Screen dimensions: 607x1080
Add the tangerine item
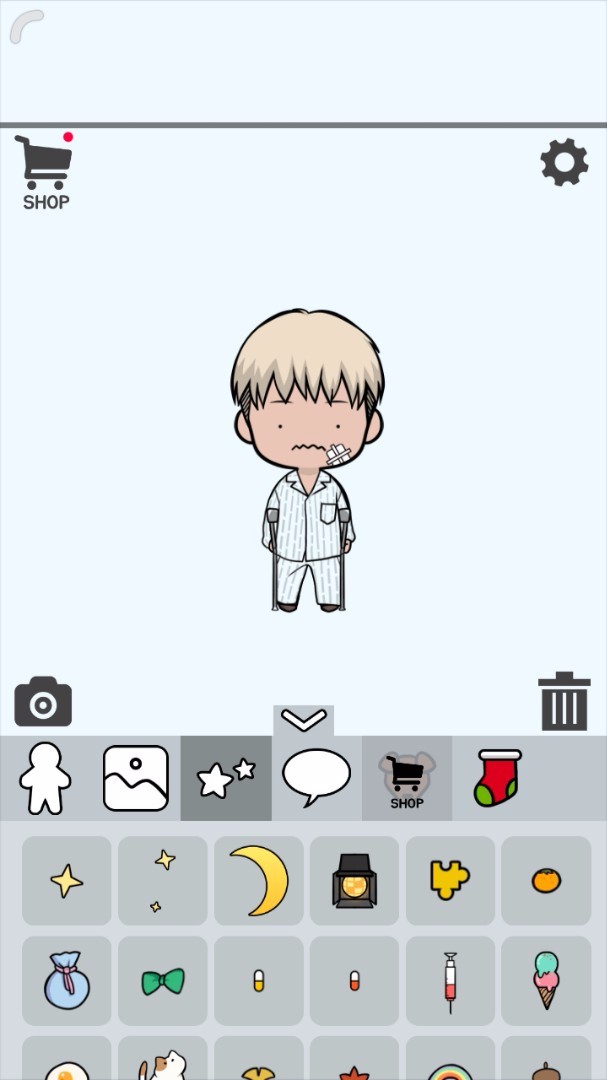click(x=546, y=881)
